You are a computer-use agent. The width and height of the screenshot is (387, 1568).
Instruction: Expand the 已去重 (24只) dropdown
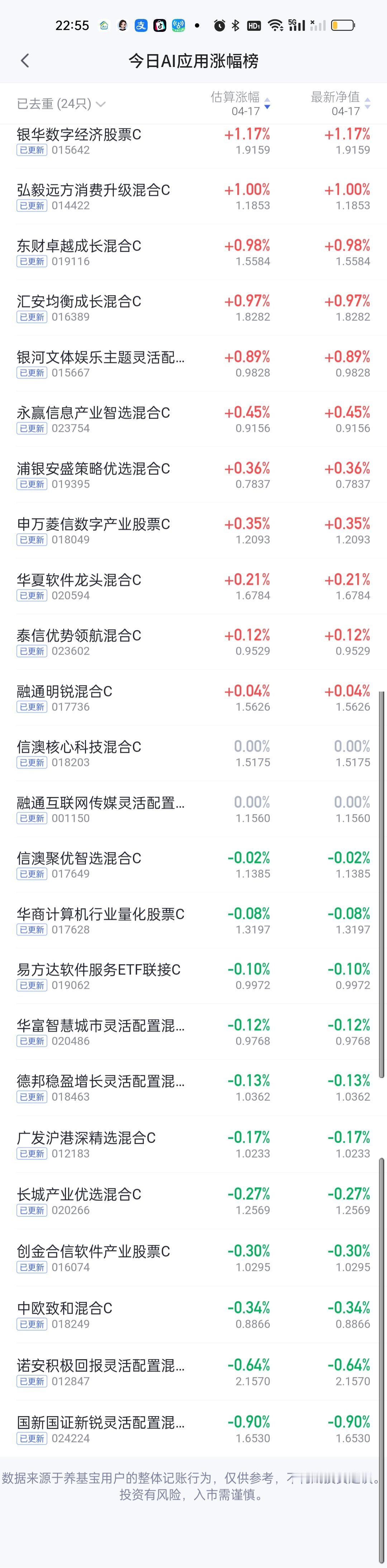pyautogui.click(x=61, y=104)
